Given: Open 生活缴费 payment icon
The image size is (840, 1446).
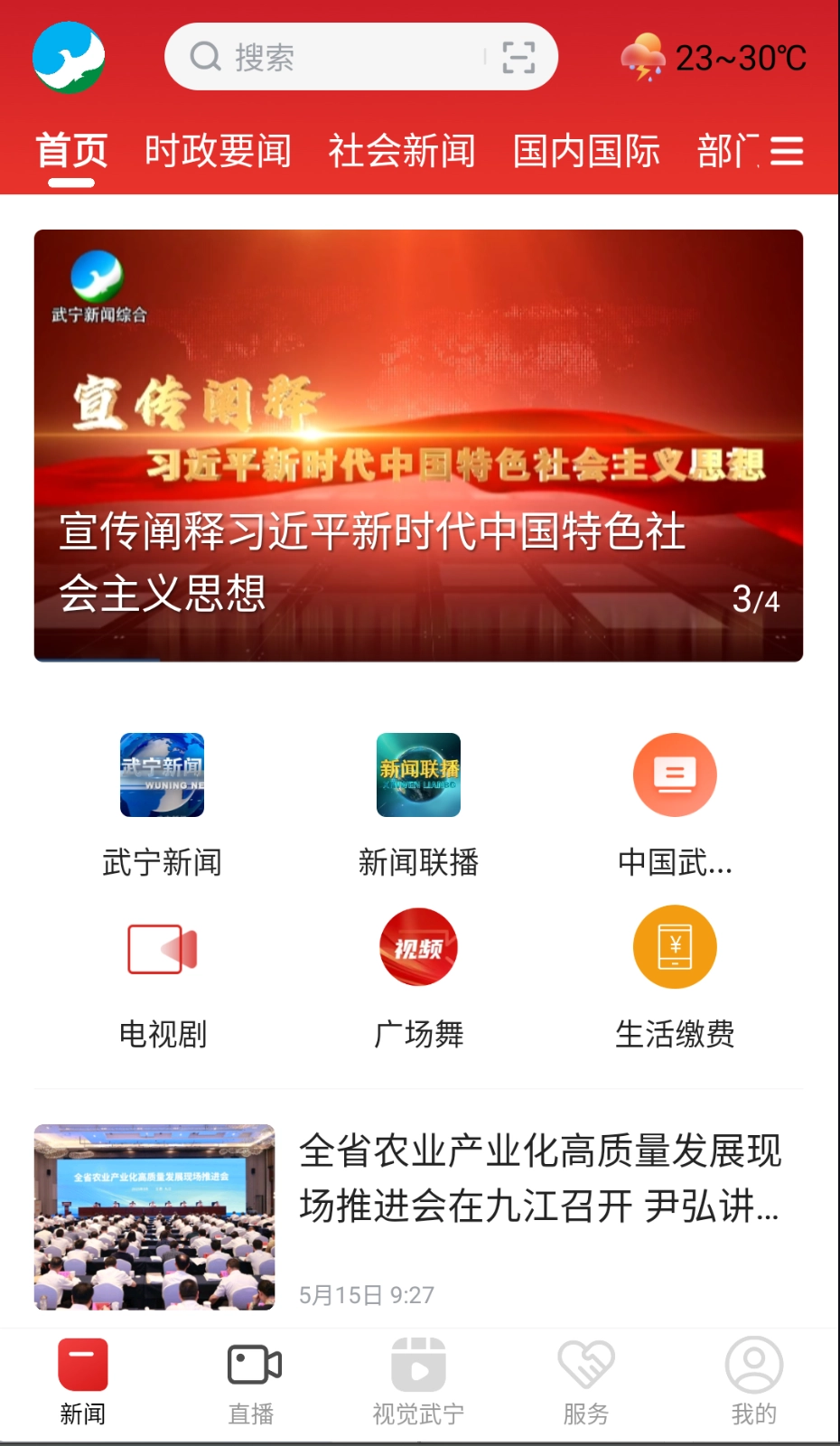Looking at the screenshot, I should point(674,946).
